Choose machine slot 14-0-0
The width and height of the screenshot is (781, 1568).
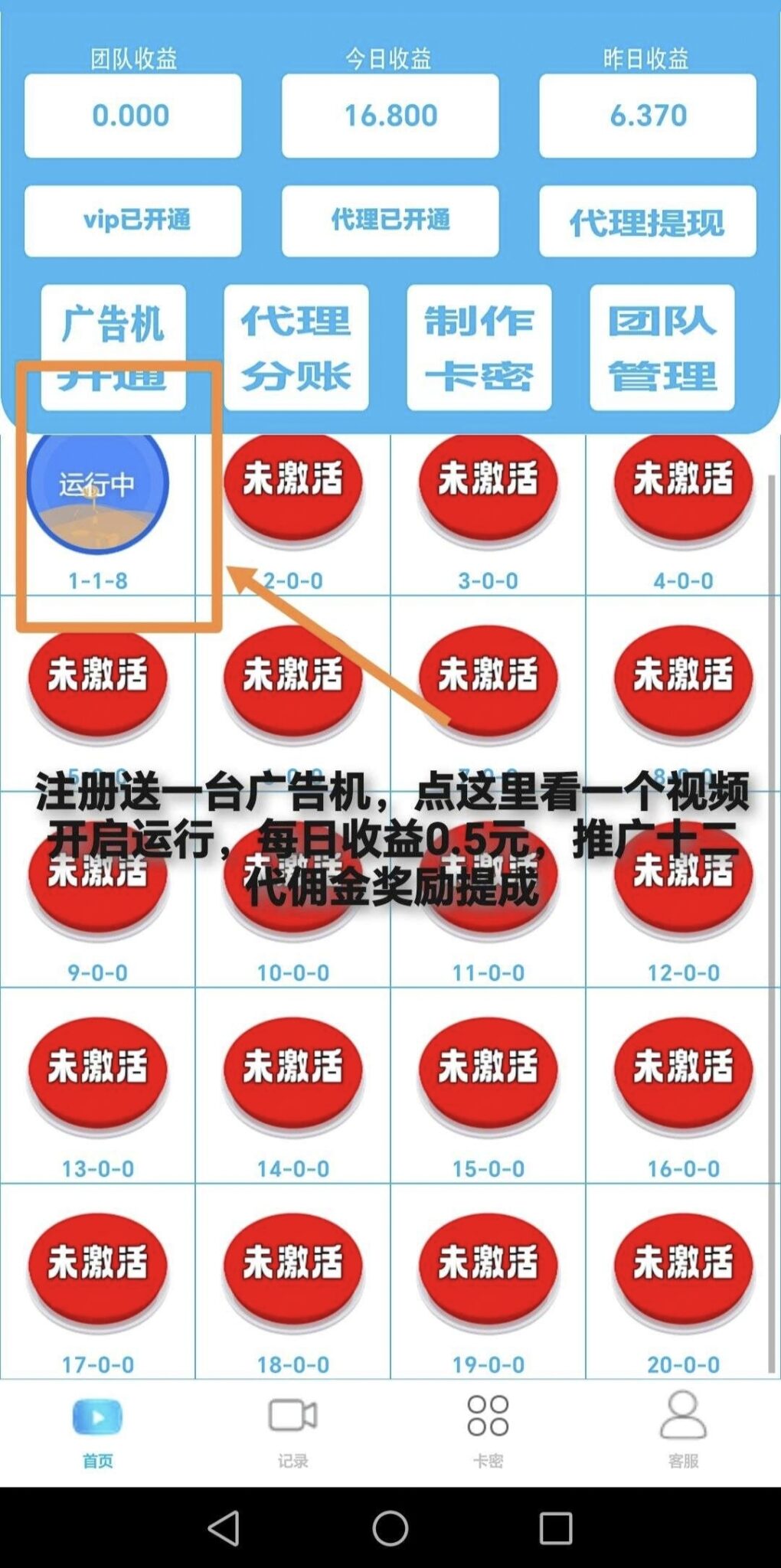coord(292,1070)
